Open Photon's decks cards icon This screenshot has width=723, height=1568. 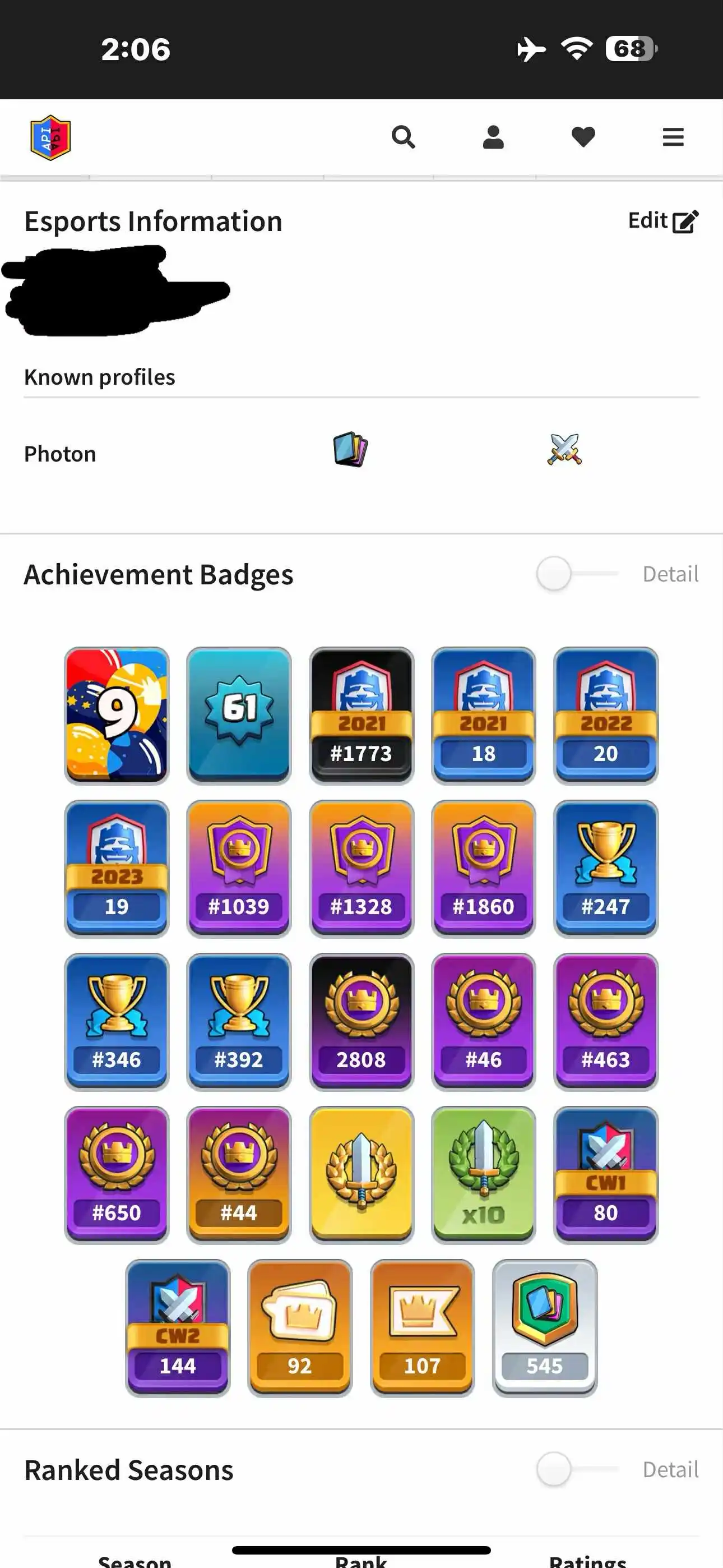(350, 450)
